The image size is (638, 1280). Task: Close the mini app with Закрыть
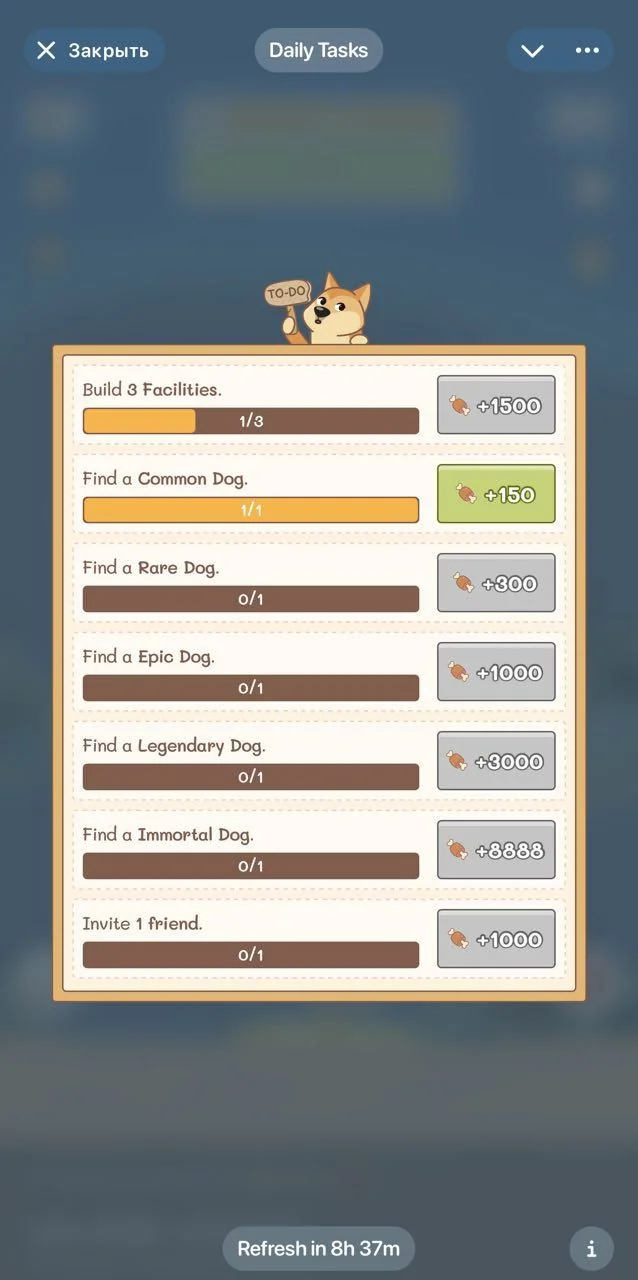pyautogui.click(x=94, y=50)
